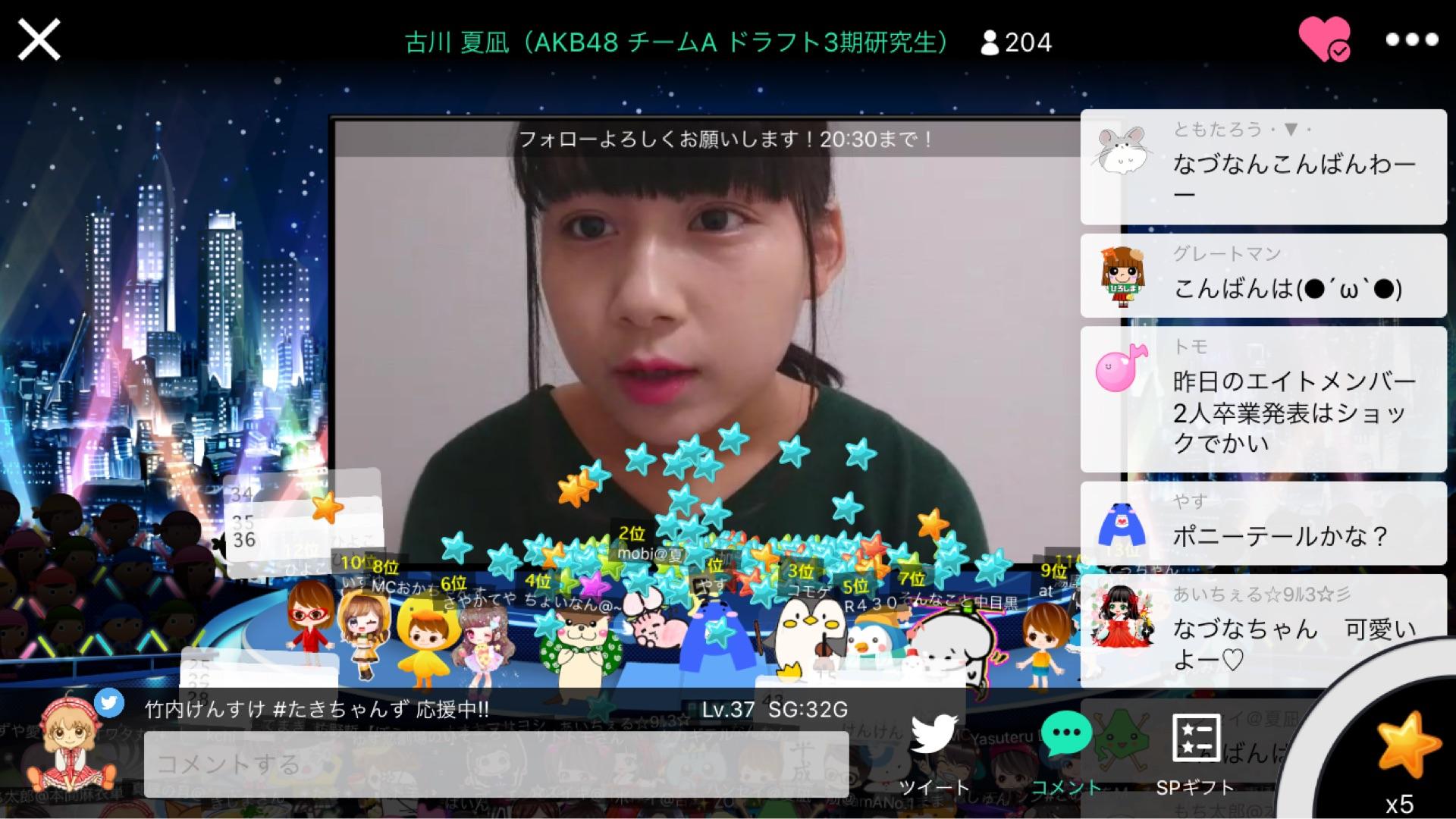Close the live stream room
1456x819 pixels.
point(39,40)
